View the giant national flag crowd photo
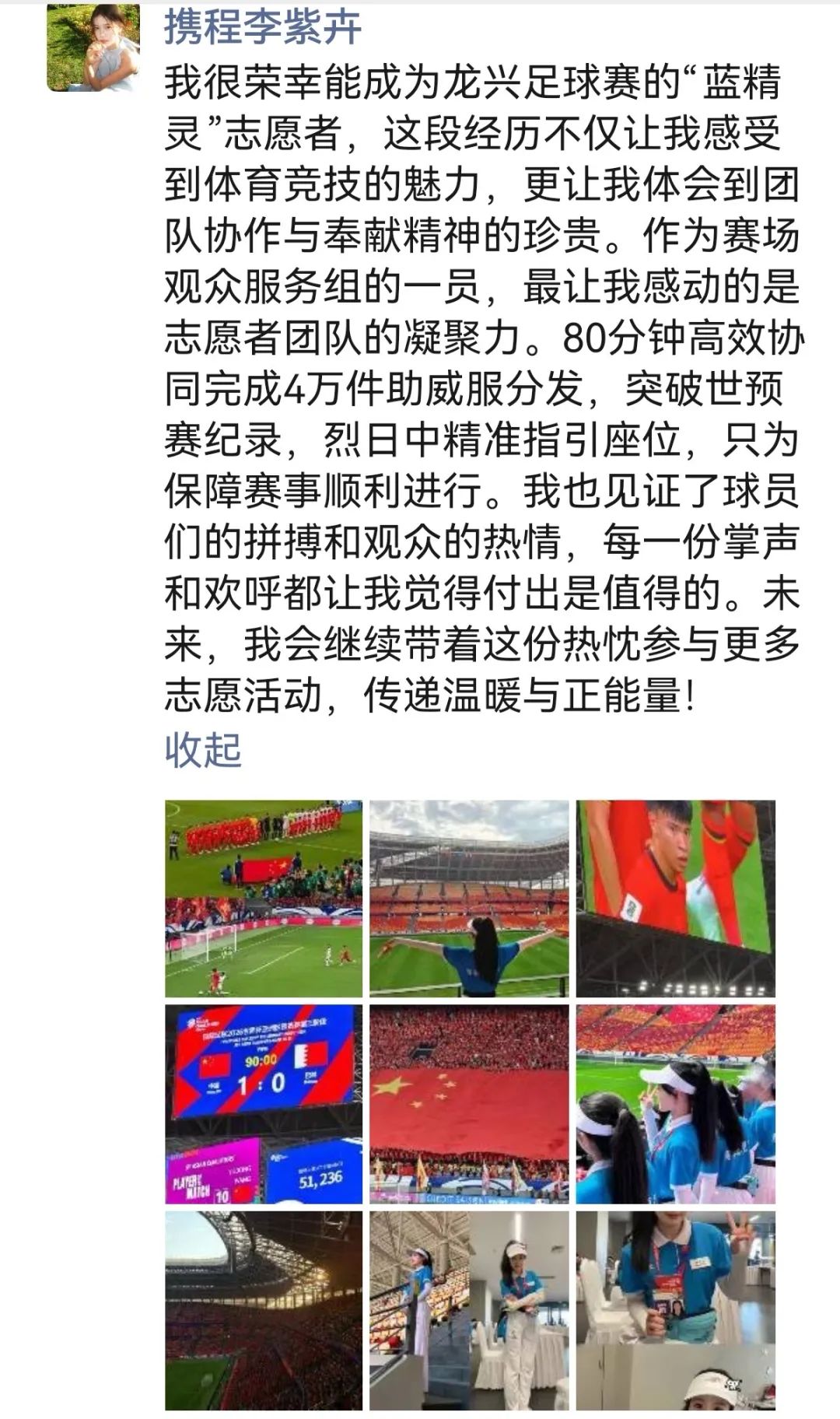 469,1104
